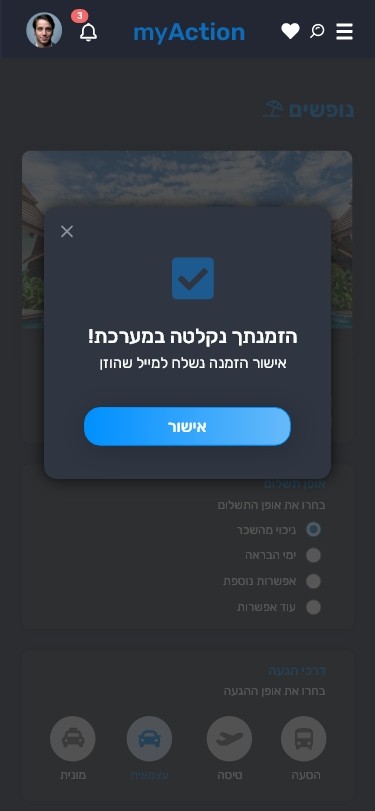Image resolution: width=375 pixels, height=811 pixels.
Task: Open the hamburger menu
Action: point(344,32)
